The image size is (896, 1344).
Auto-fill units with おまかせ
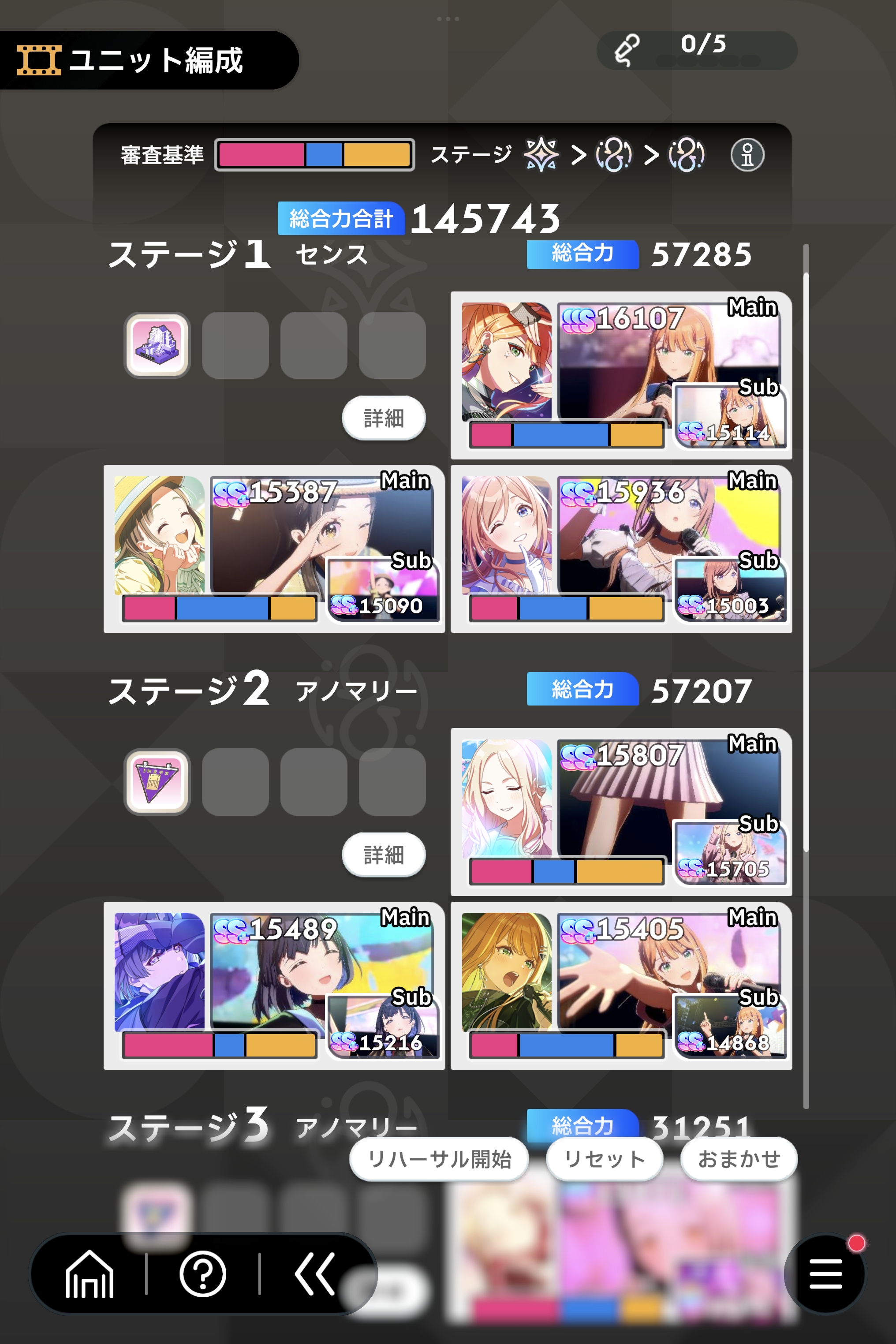point(738,1159)
